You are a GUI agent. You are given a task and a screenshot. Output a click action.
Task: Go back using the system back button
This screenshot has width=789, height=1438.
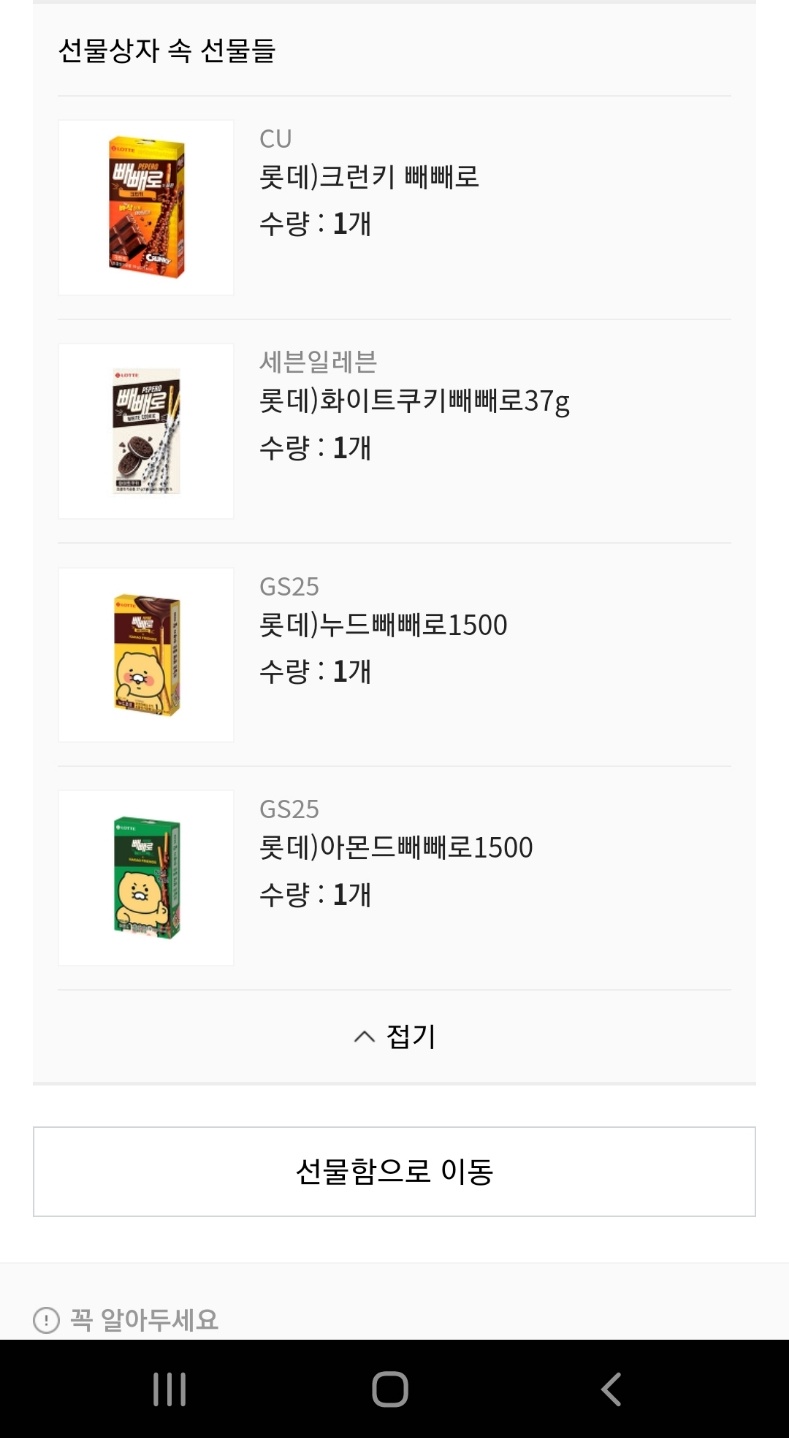(x=611, y=1389)
